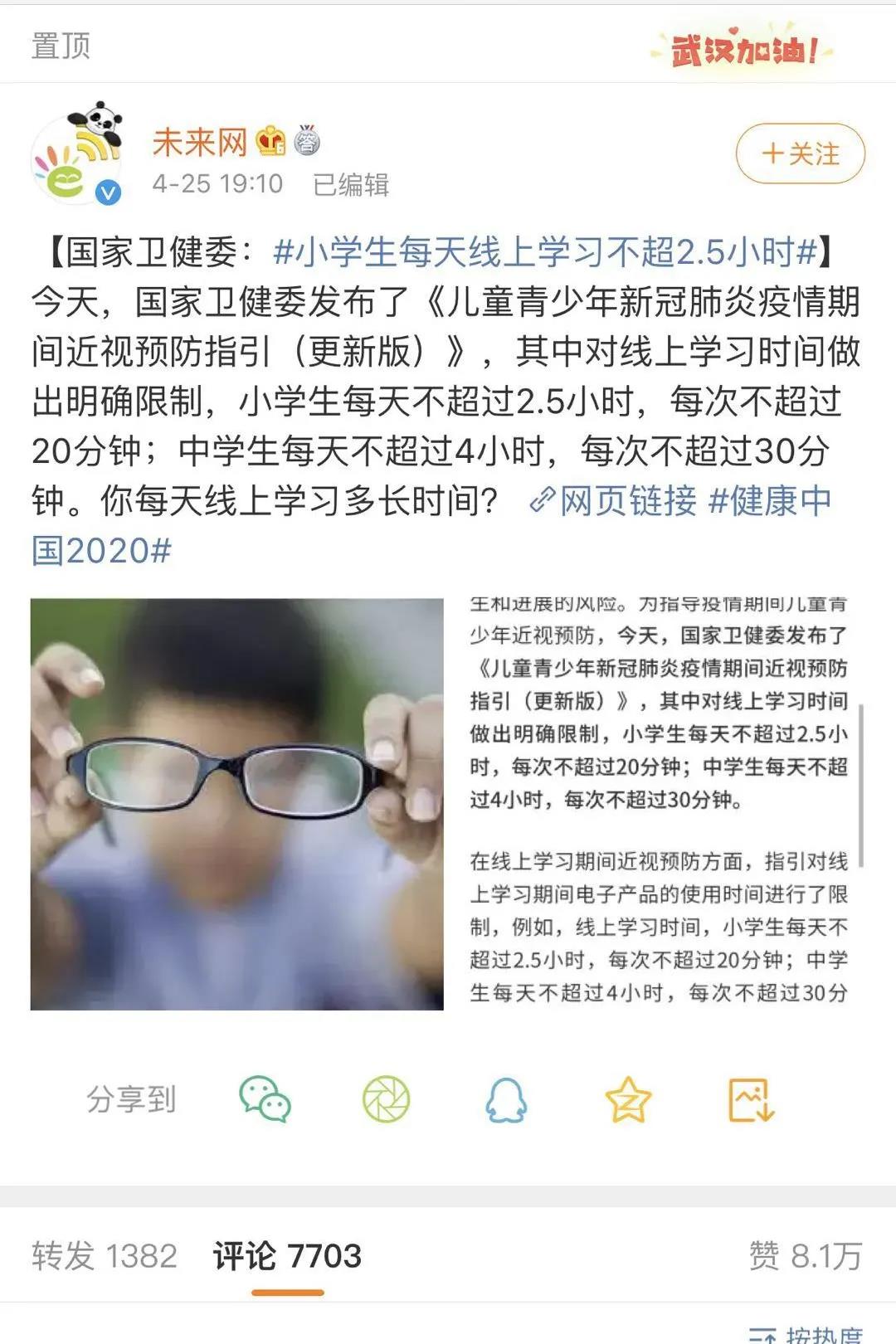Open hashtag #小学生每天线上学习不超2.5小时#
This screenshot has width=896, height=1344.
(x=545, y=251)
